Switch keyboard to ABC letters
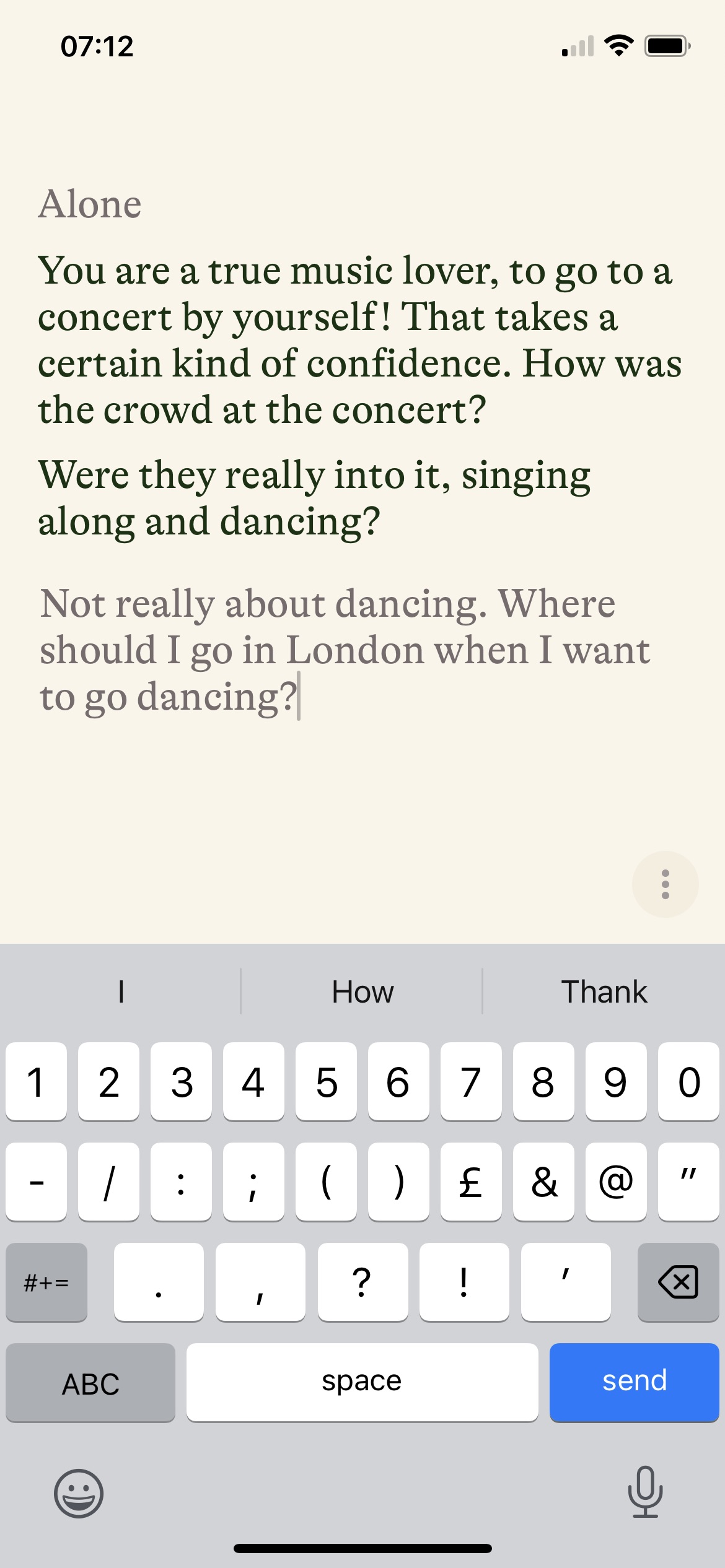 pyautogui.click(x=90, y=1383)
